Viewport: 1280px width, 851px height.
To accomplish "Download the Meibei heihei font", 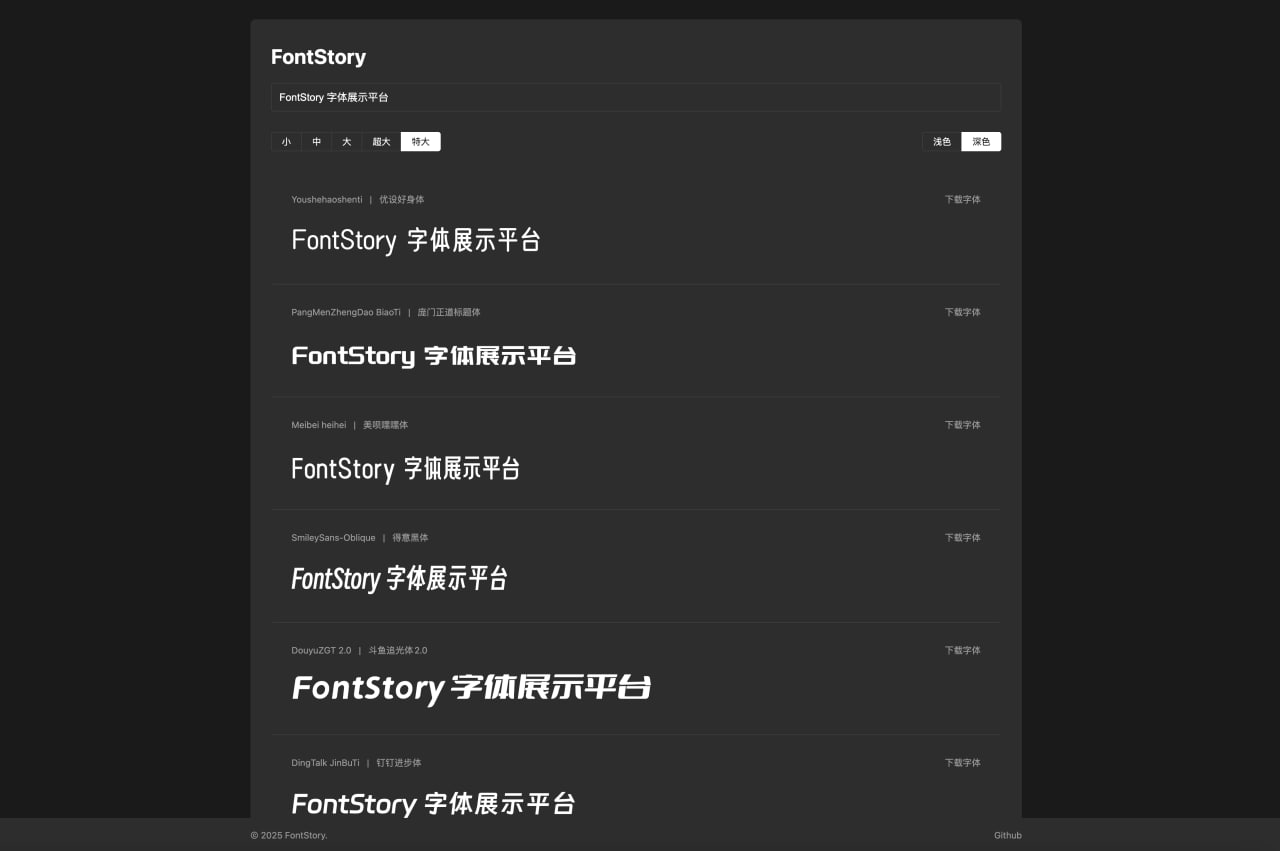I will click(962, 425).
